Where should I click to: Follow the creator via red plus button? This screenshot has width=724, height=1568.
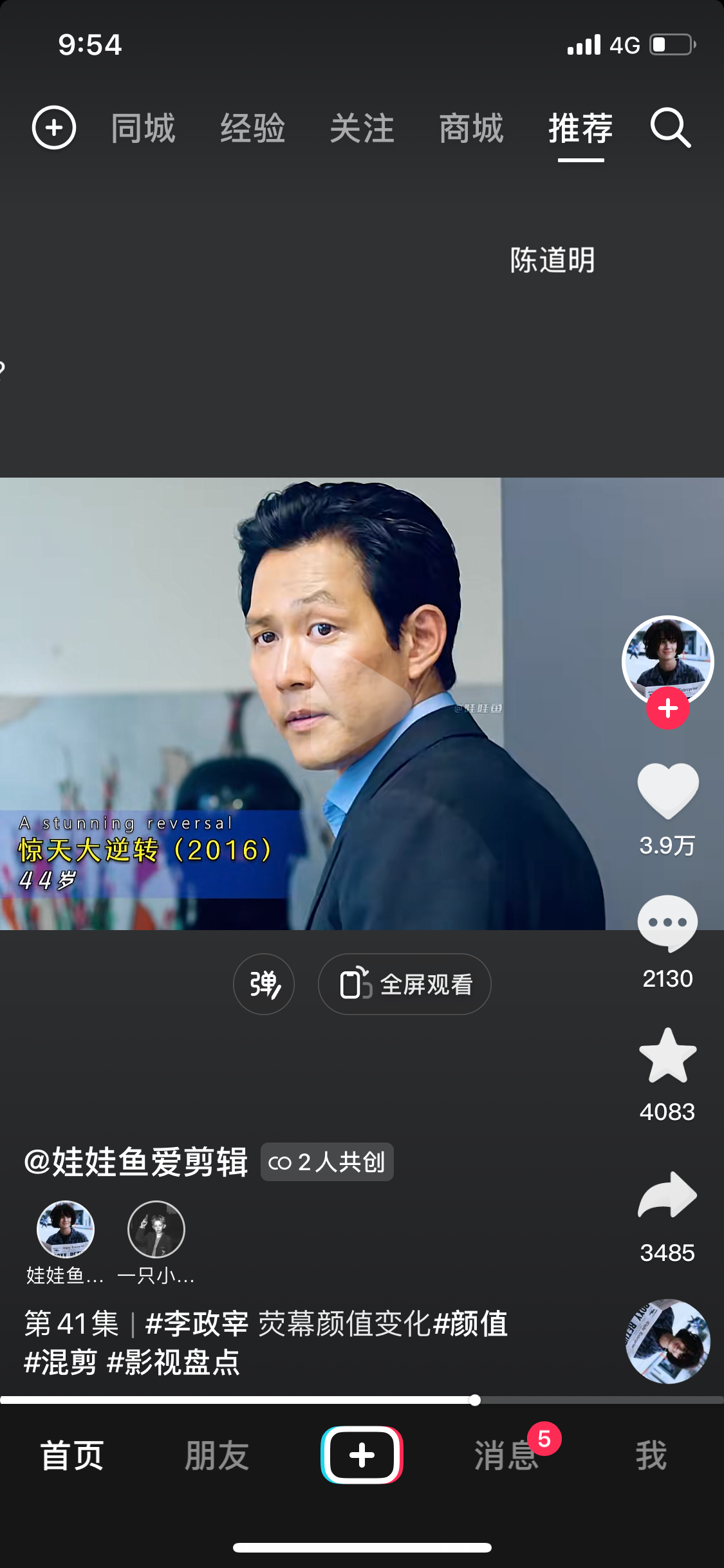click(x=667, y=708)
